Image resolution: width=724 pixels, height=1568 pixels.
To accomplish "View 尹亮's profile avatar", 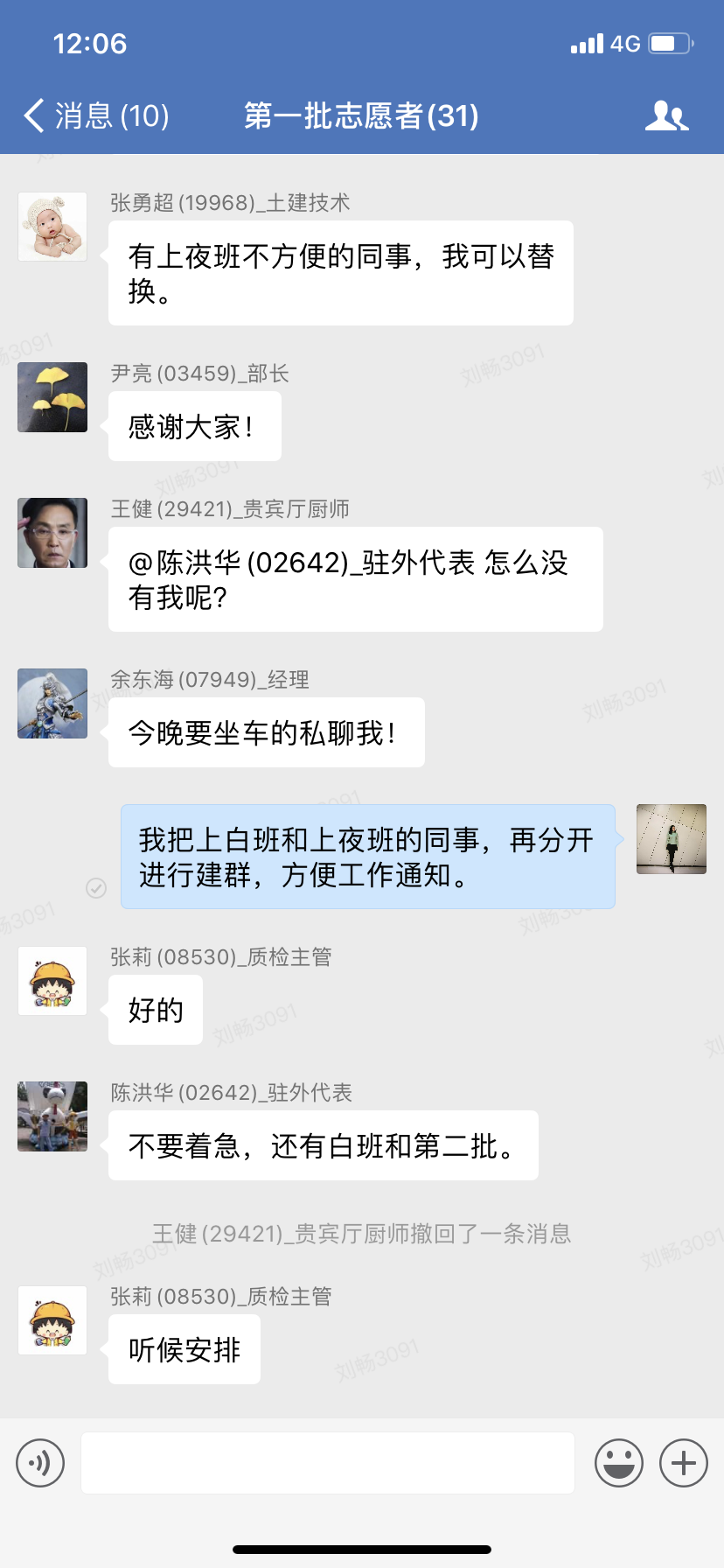I will 52,397.
